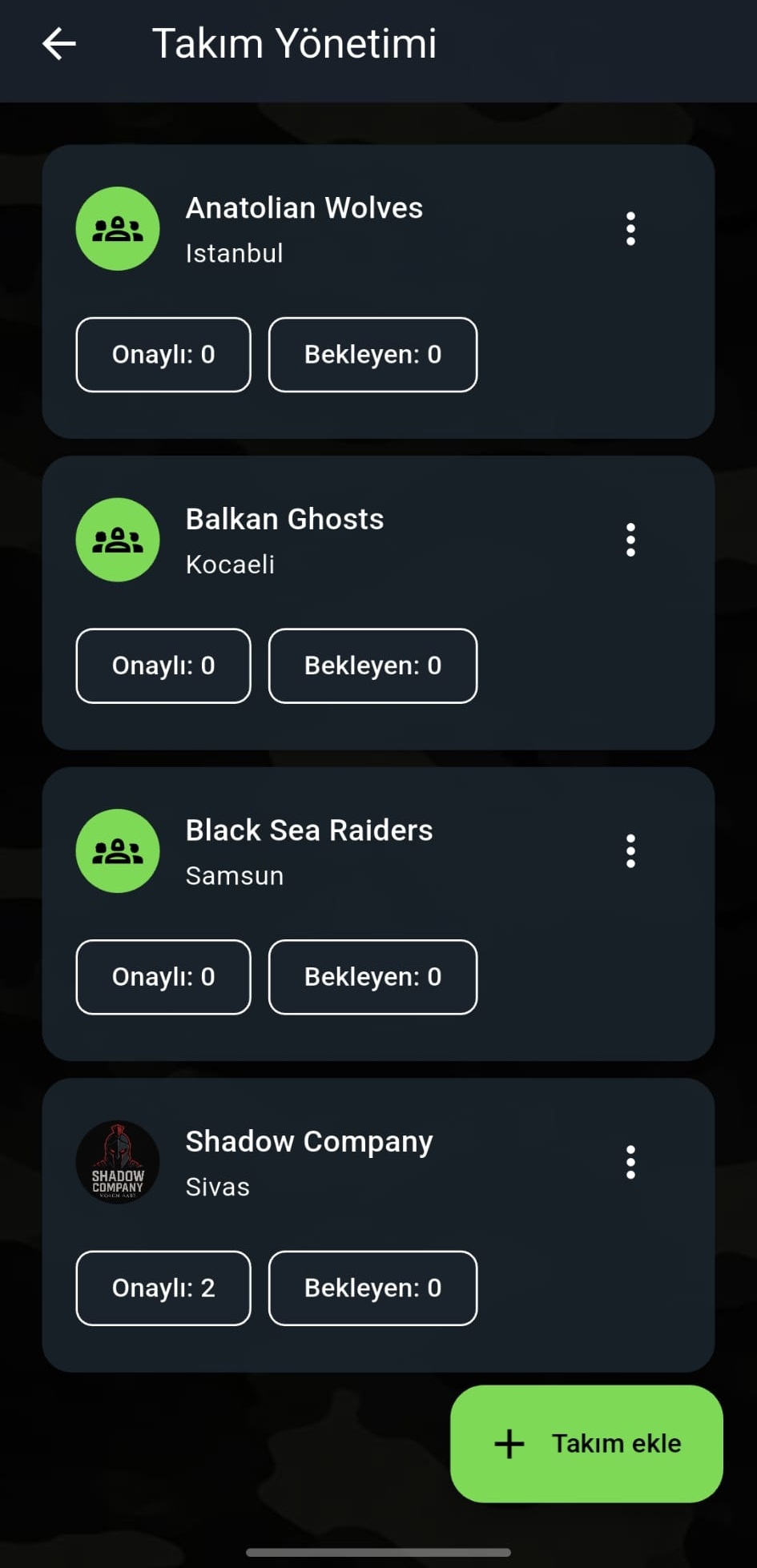
Task: Show Bekleyen list for Balkan Ghosts
Action: [372, 665]
